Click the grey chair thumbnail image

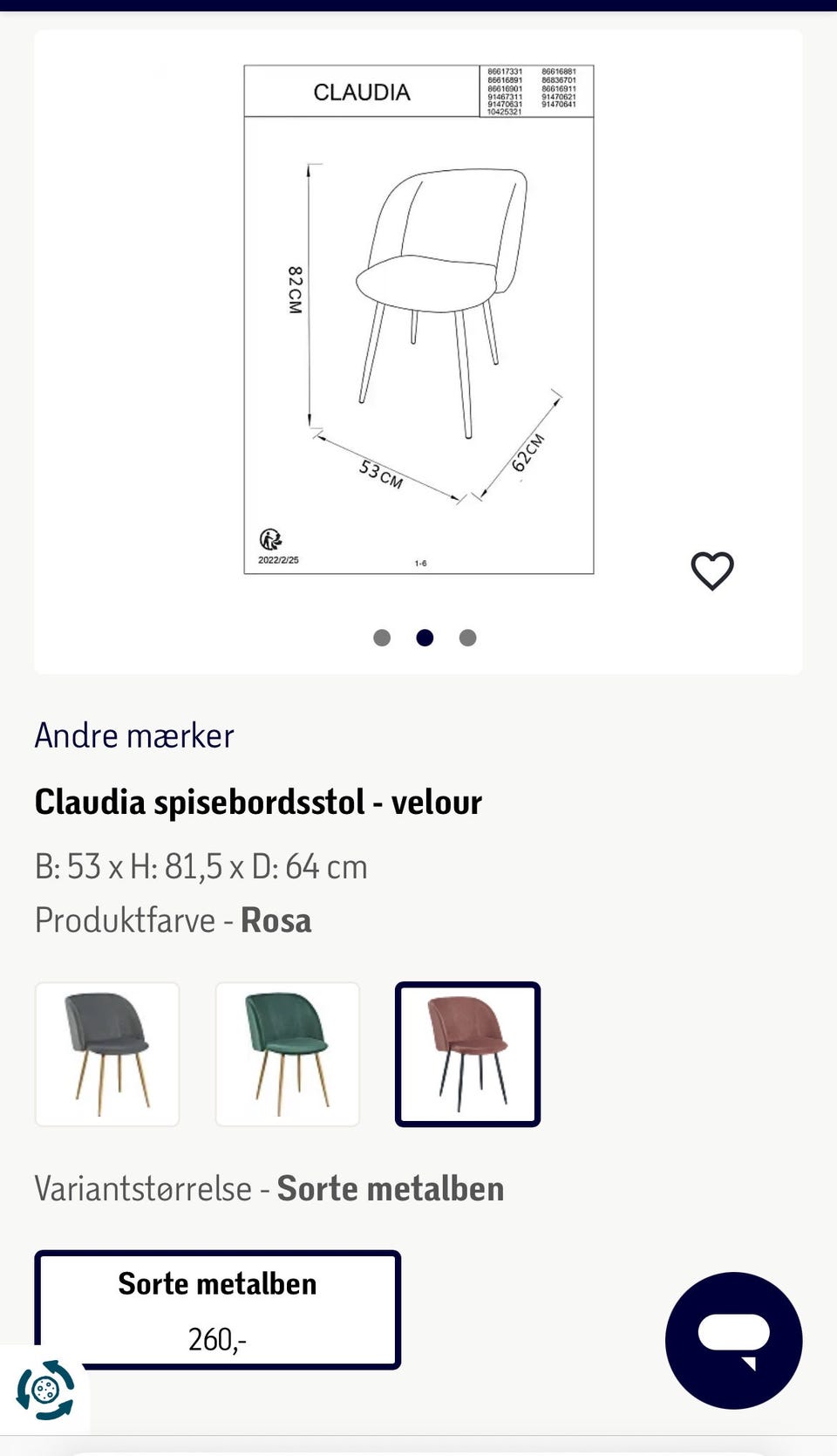point(106,1053)
